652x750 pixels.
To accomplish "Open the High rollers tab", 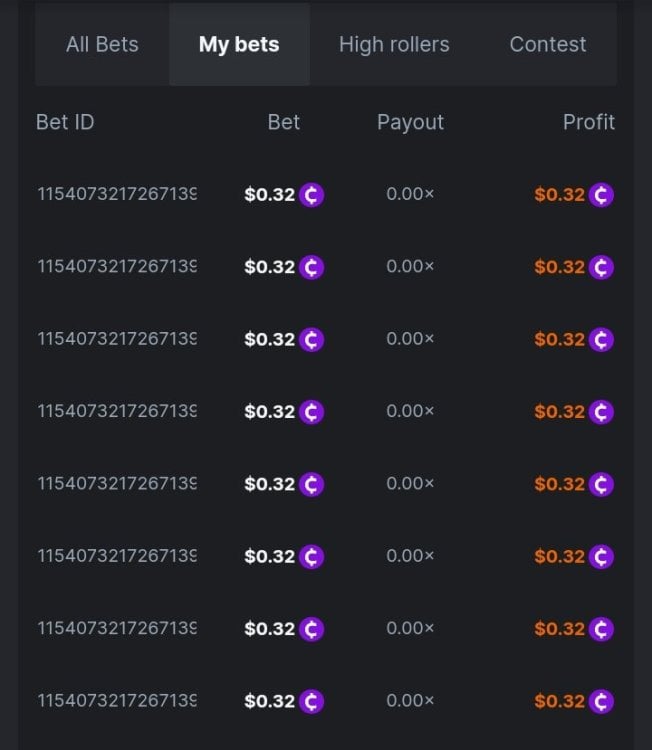I will pyautogui.click(x=394, y=44).
